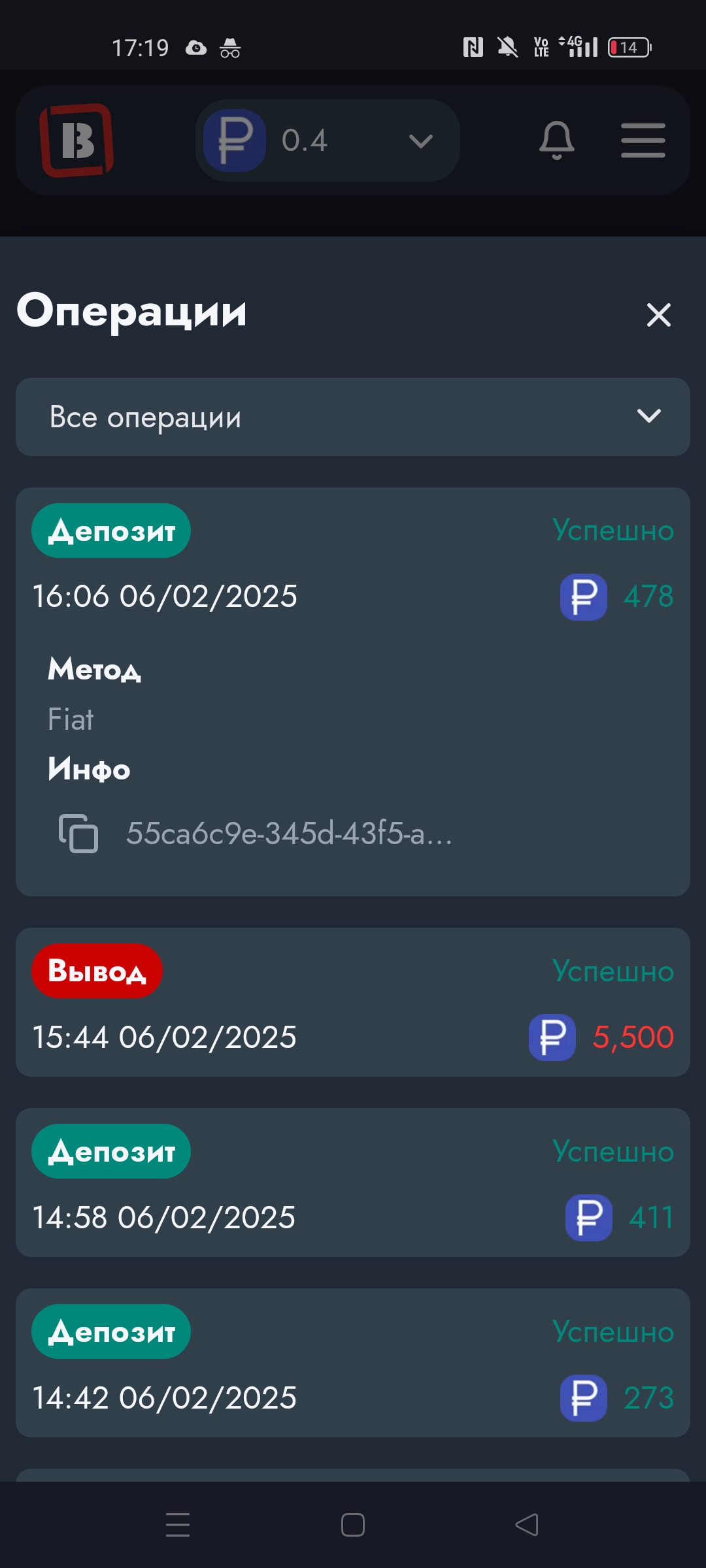
Task: Open the ruble balance selector showing 0.4
Action: [x=328, y=140]
